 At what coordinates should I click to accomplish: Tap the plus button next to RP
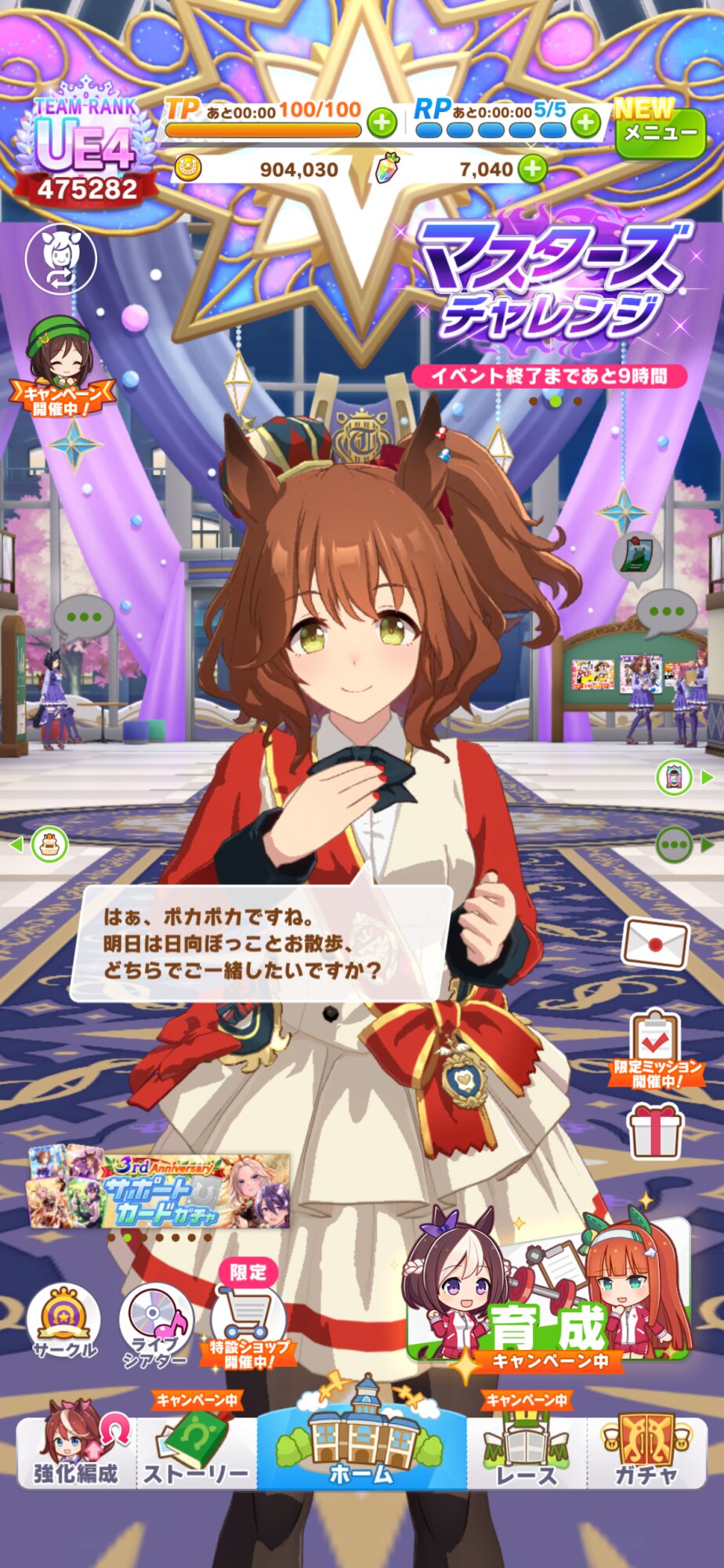pyautogui.click(x=585, y=122)
